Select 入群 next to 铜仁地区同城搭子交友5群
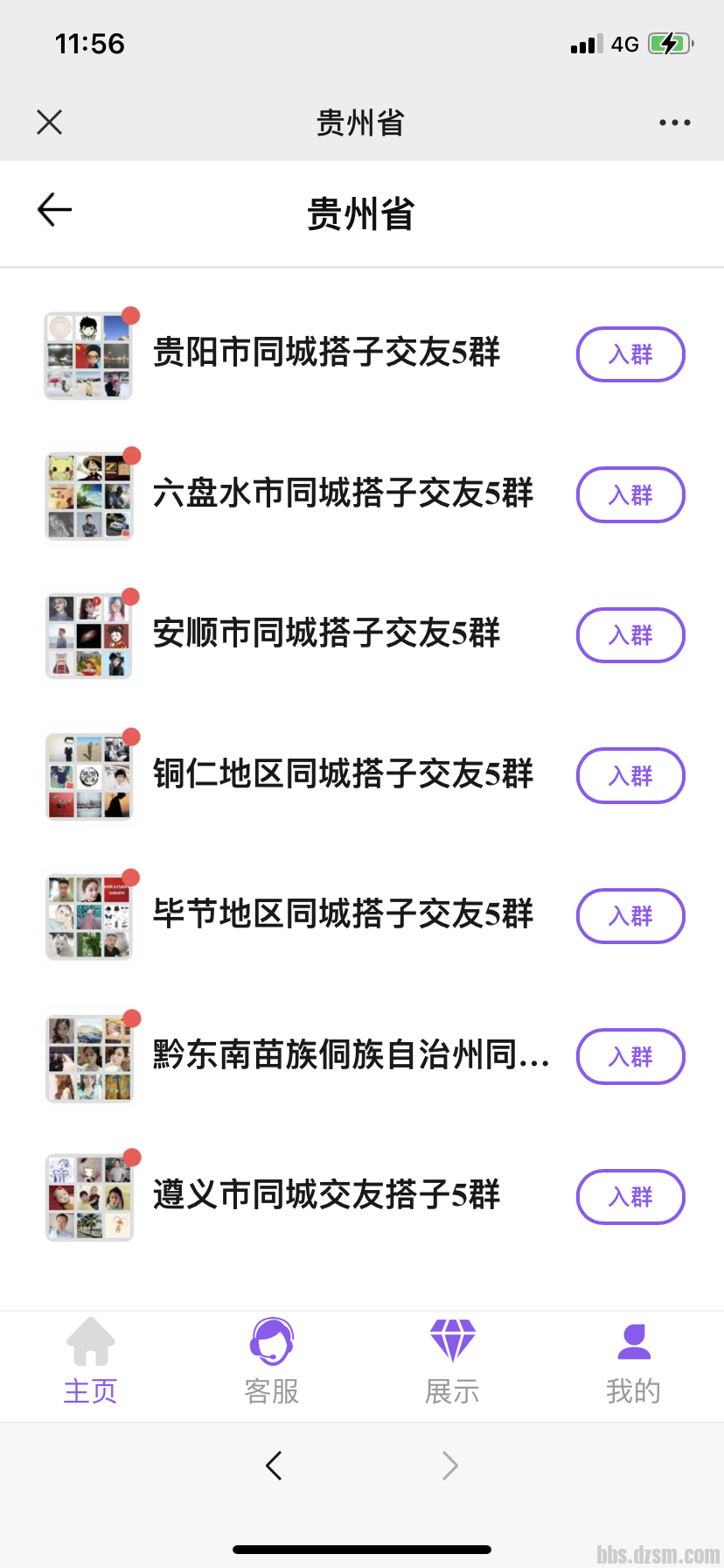 coord(630,776)
